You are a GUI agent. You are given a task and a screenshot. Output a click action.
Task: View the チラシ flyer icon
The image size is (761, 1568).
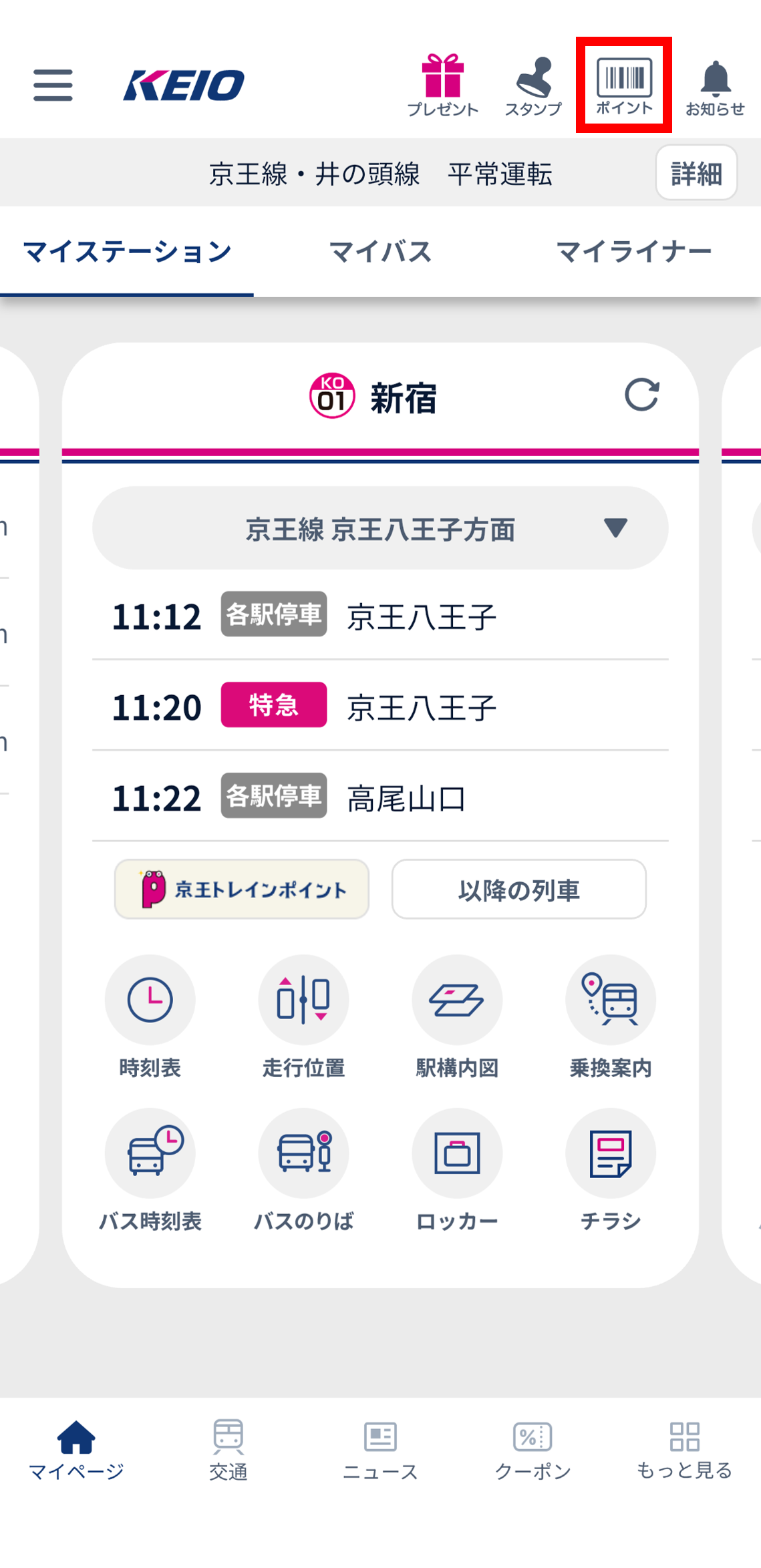pos(610,1153)
